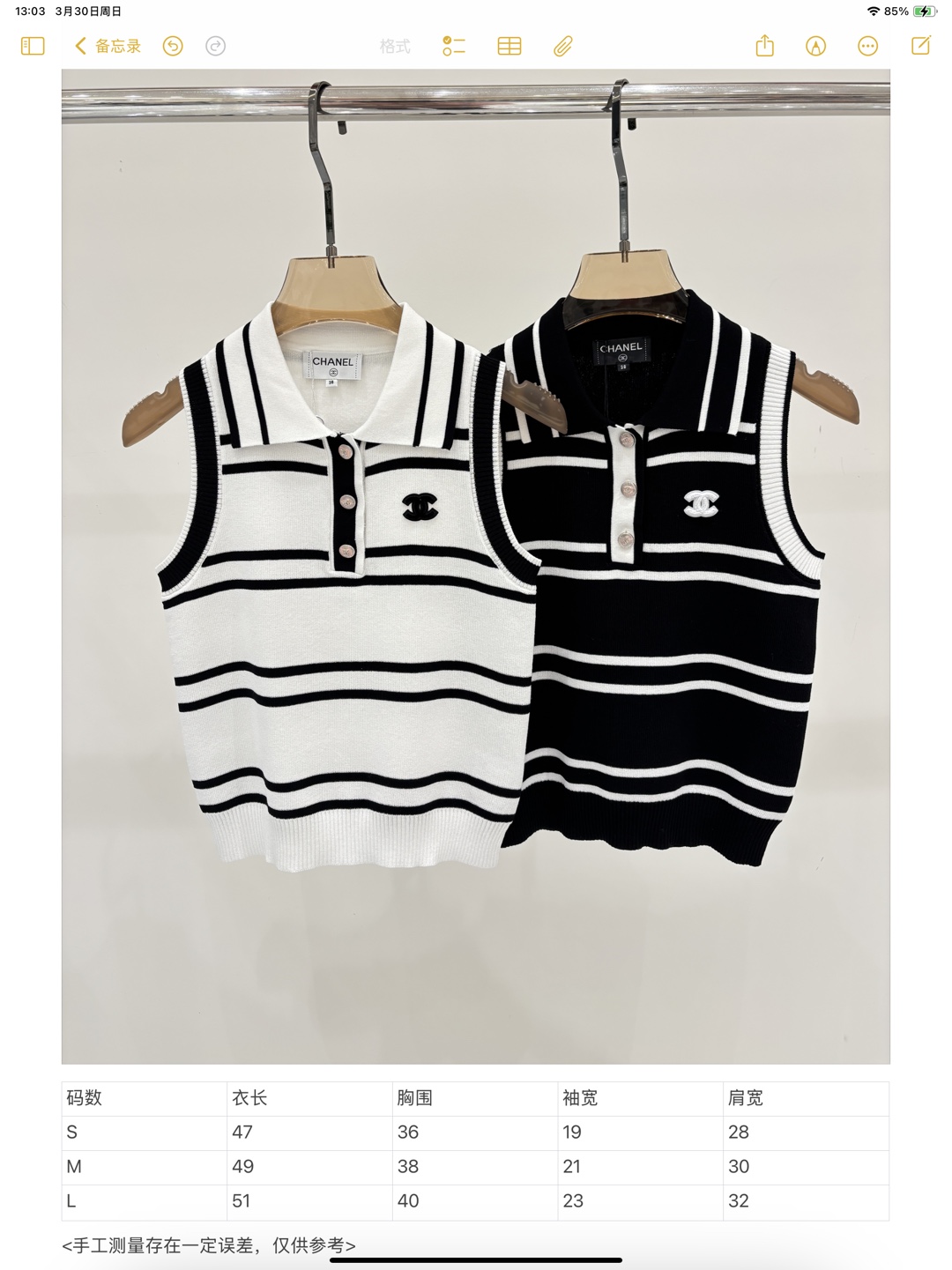Share this note
This screenshot has height=1270, width=952.
click(x=765, y=46)
